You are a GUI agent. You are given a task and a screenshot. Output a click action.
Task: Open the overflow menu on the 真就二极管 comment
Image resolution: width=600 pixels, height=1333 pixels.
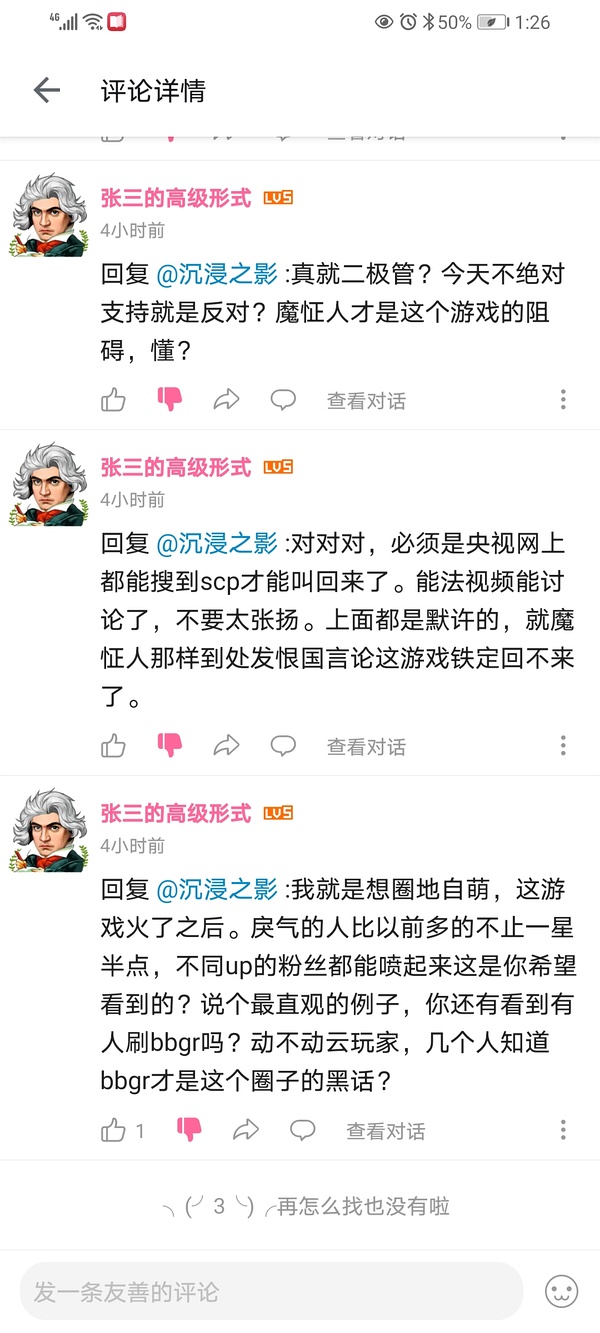tap(563, 401)
